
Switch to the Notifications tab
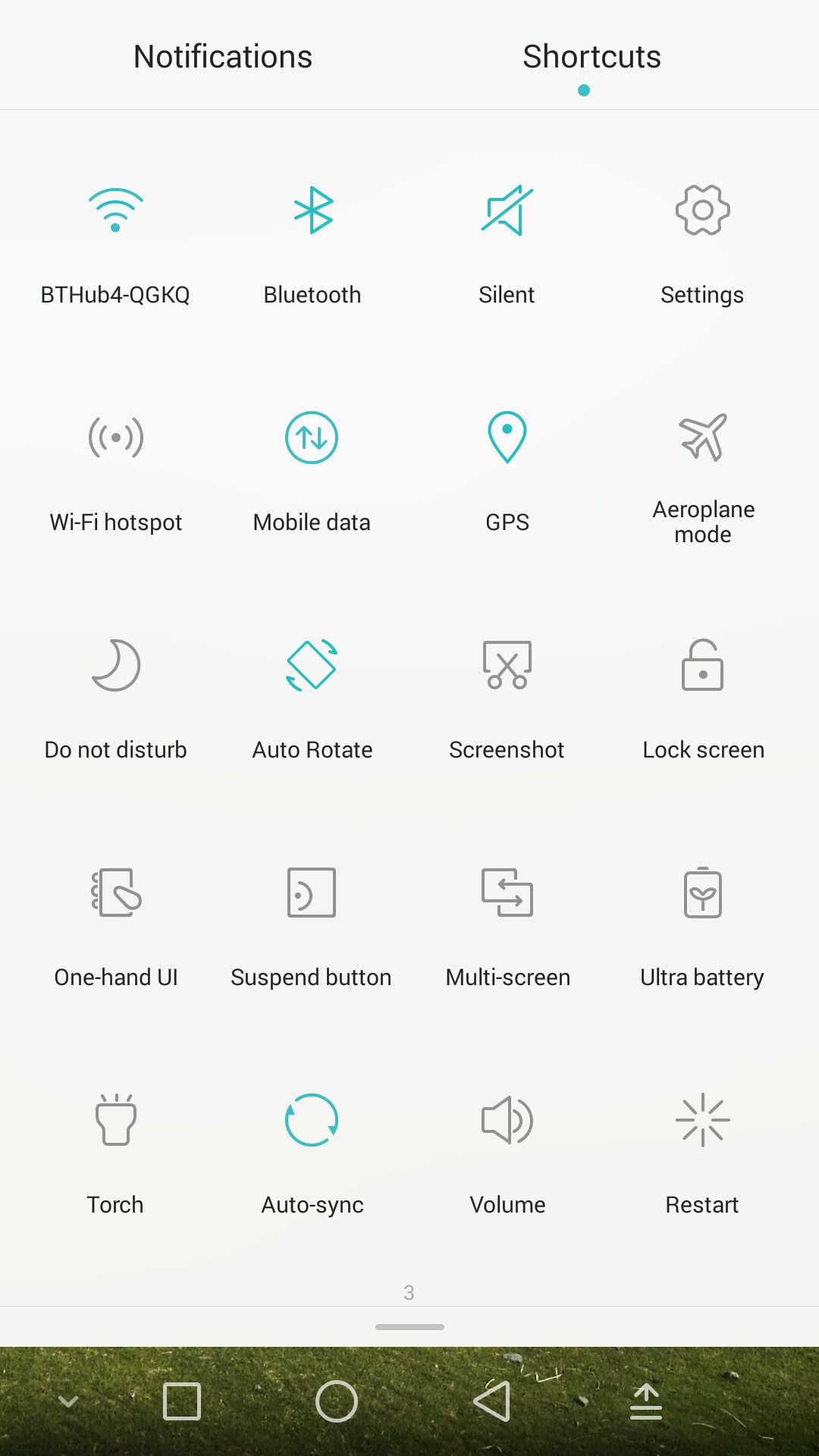(x=222, y=57)
